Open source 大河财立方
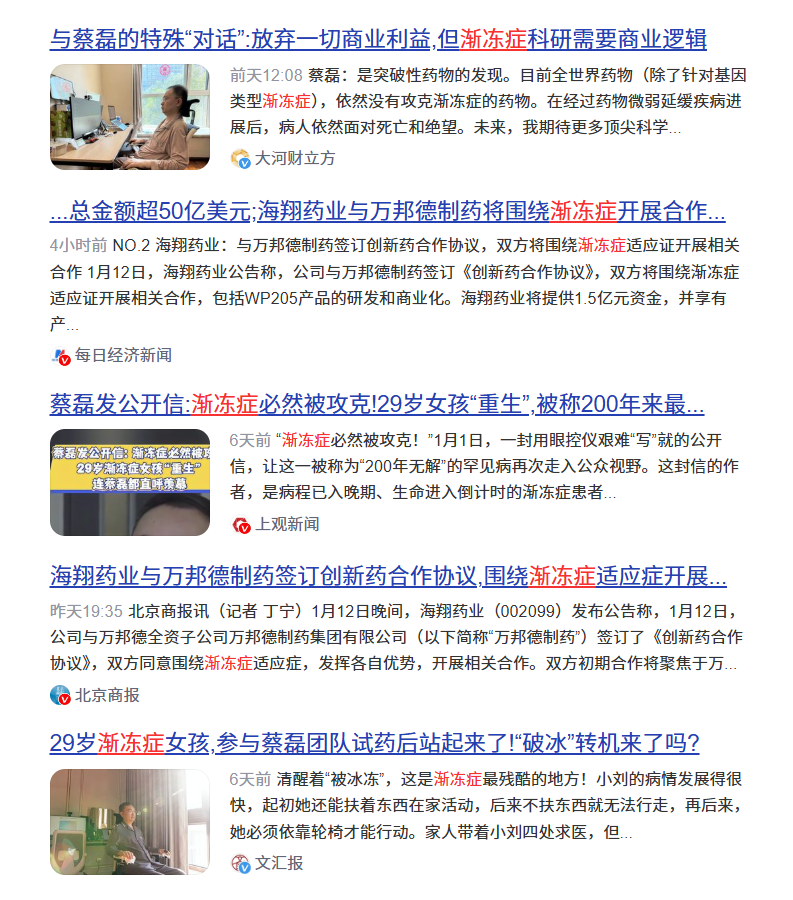The width and height of the screenshot is (793, 900). pyautogui.click(x=295, y=158)
